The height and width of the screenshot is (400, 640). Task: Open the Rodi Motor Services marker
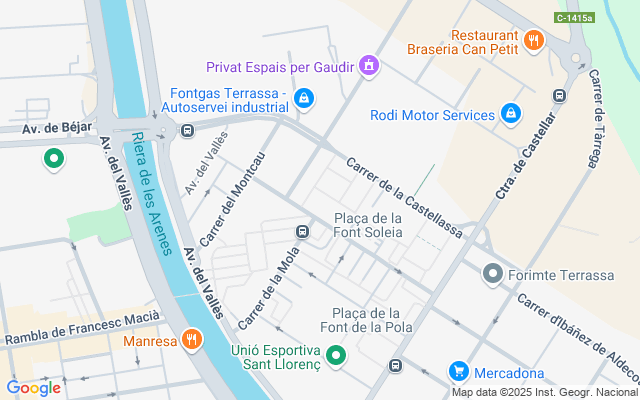(511, 114)
